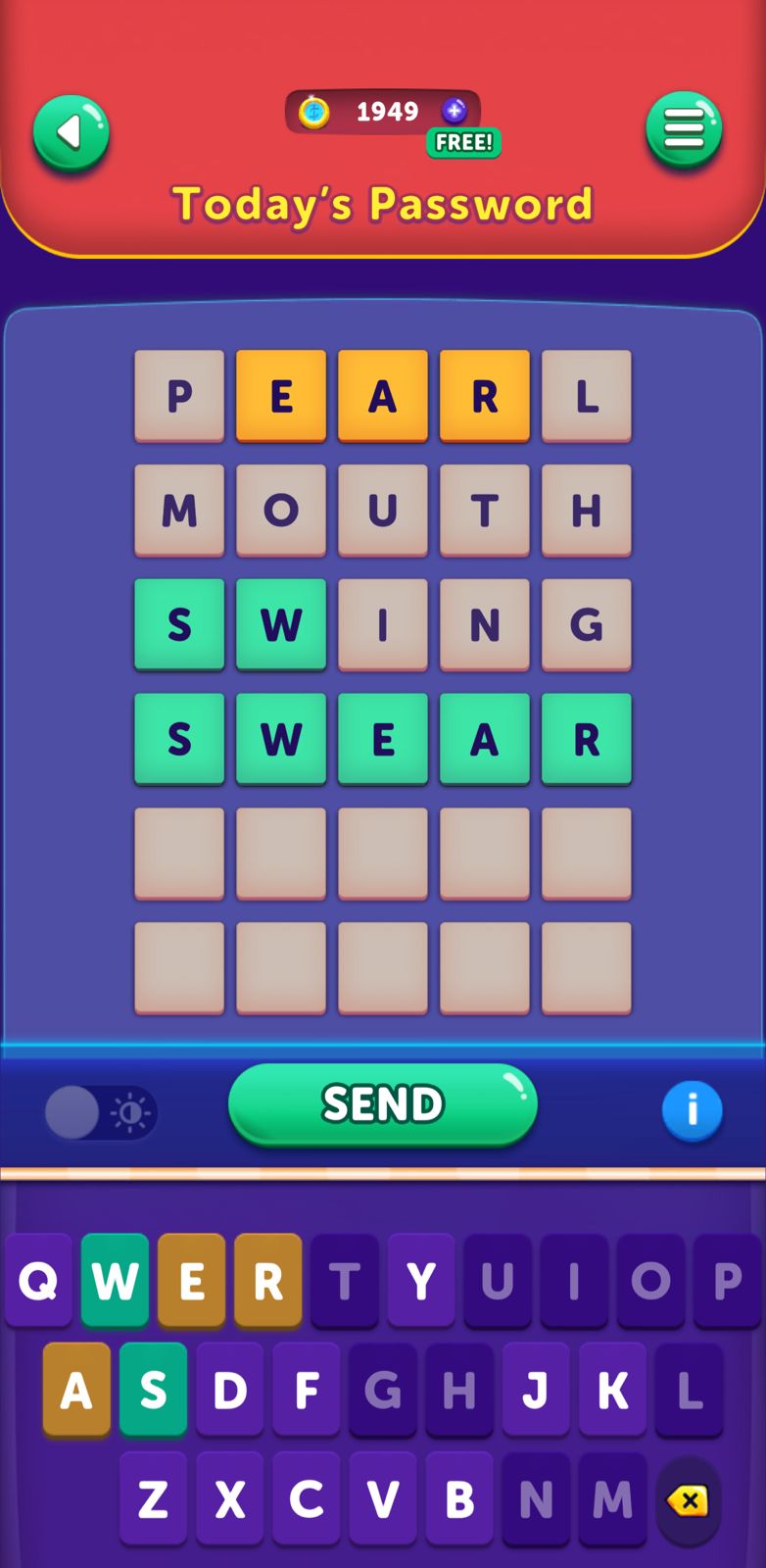The height and width of the screenshot is (1568, 766).
Task: Enter the letter X
Action: [230, 1499]
